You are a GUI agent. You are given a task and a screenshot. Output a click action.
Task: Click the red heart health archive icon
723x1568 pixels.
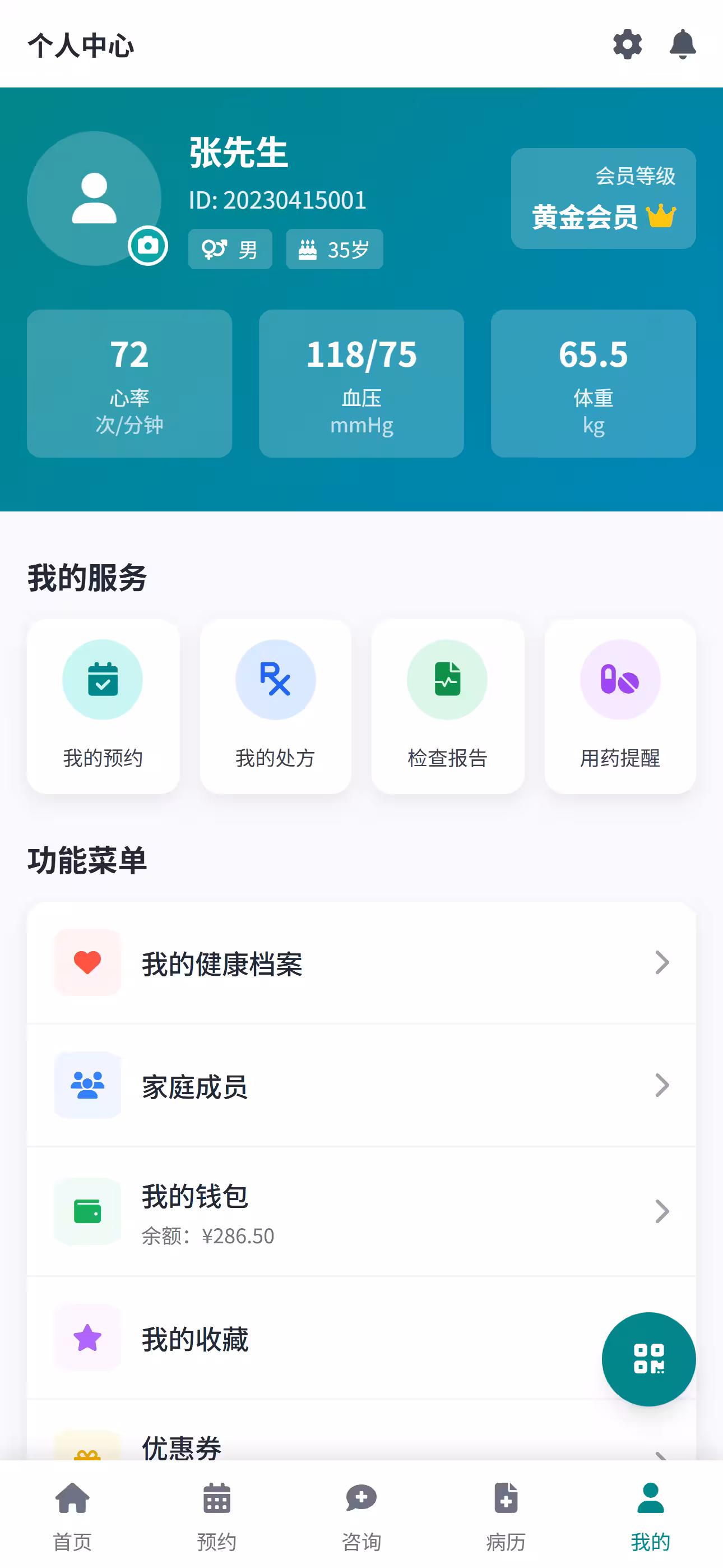[87, 962]
